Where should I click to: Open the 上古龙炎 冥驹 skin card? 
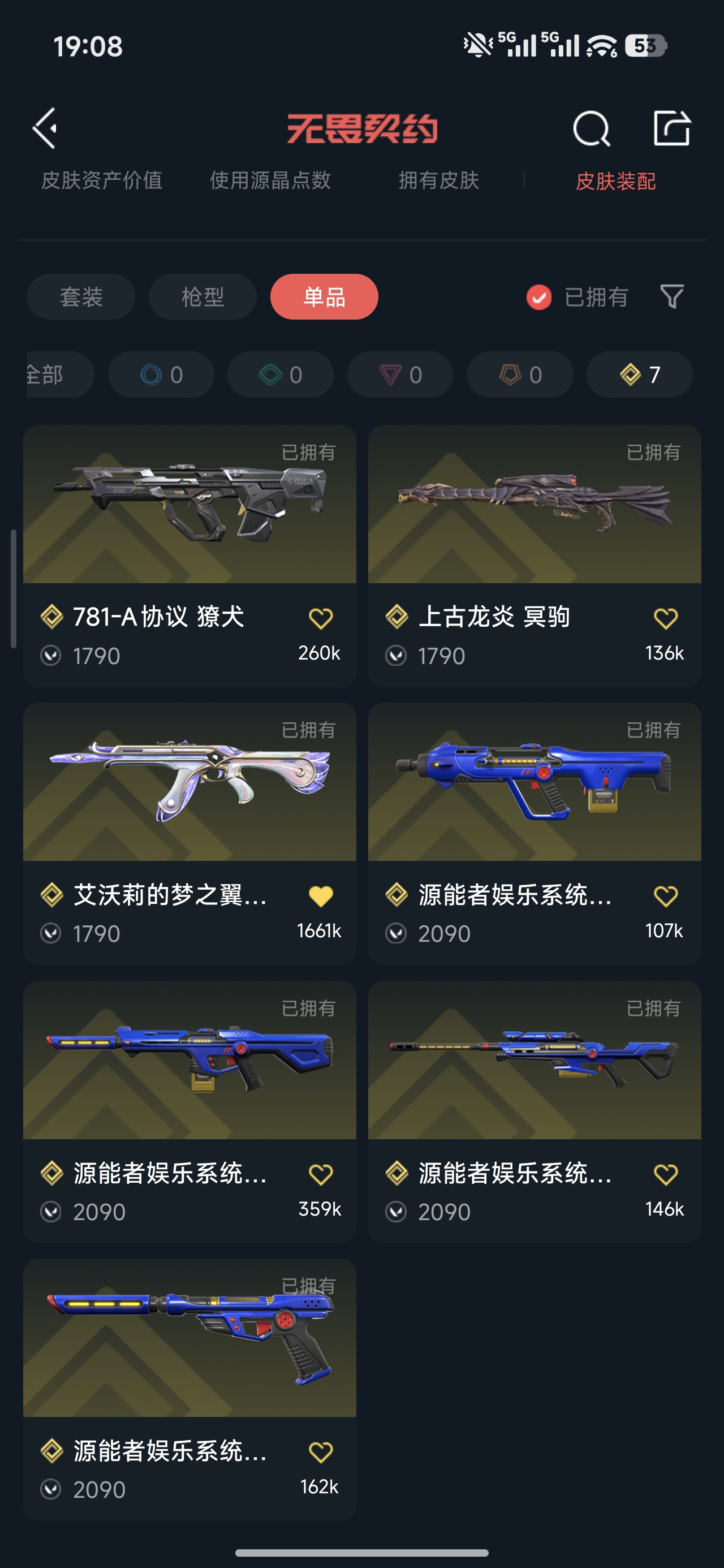tap(534, 505)
